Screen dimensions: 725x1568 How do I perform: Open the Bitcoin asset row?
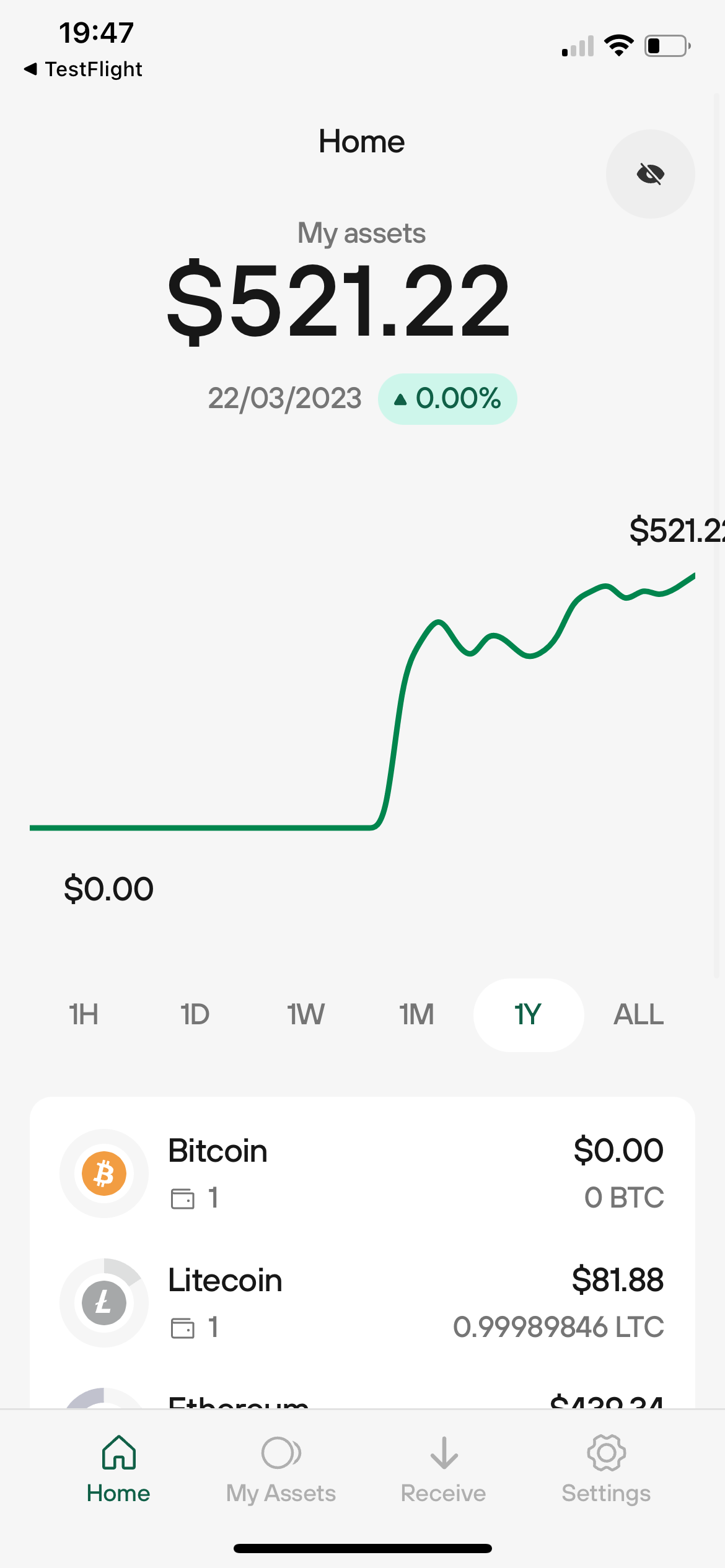pyautogui.click(x=362, y=1174)
